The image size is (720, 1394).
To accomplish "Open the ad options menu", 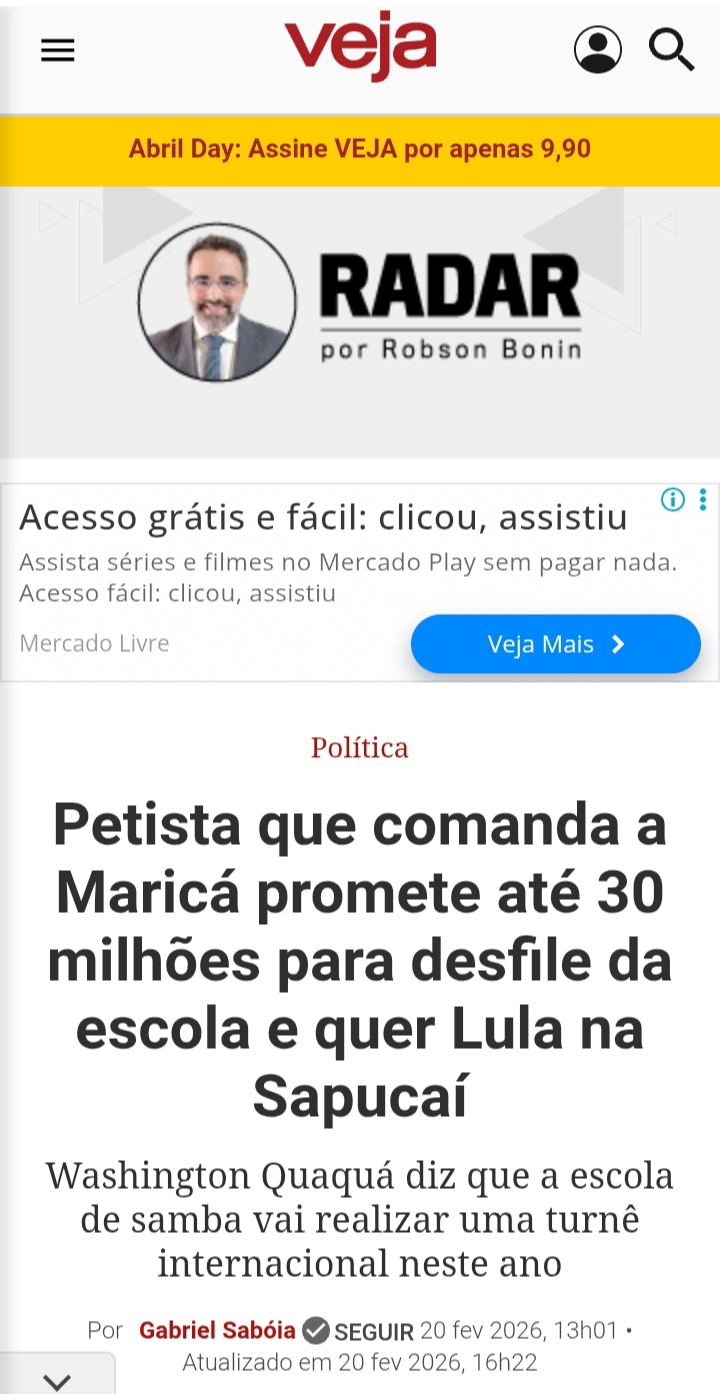I will point(703,500).
